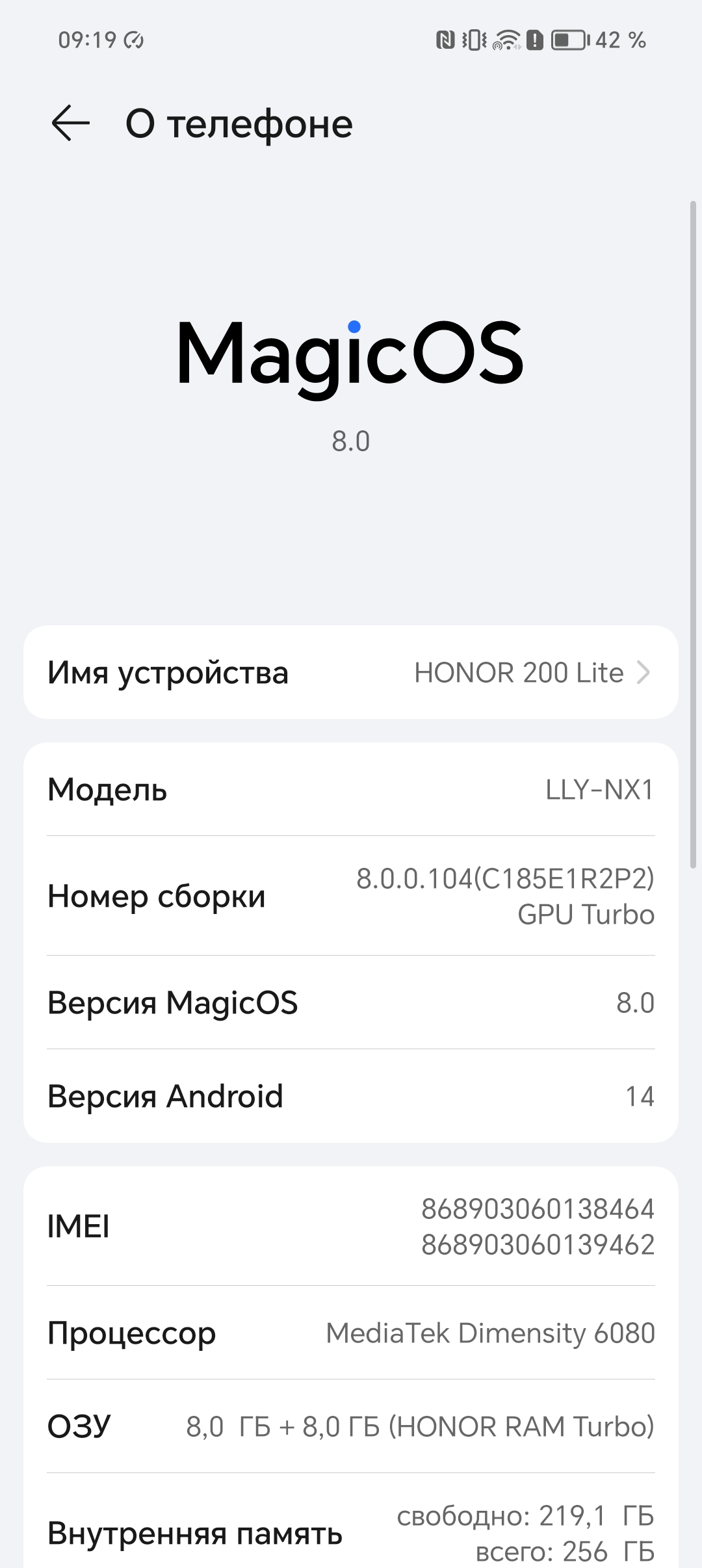This screenshot has width=702, height=1568.
Task: Open the Имя устройства row
Action: [351, 672]
